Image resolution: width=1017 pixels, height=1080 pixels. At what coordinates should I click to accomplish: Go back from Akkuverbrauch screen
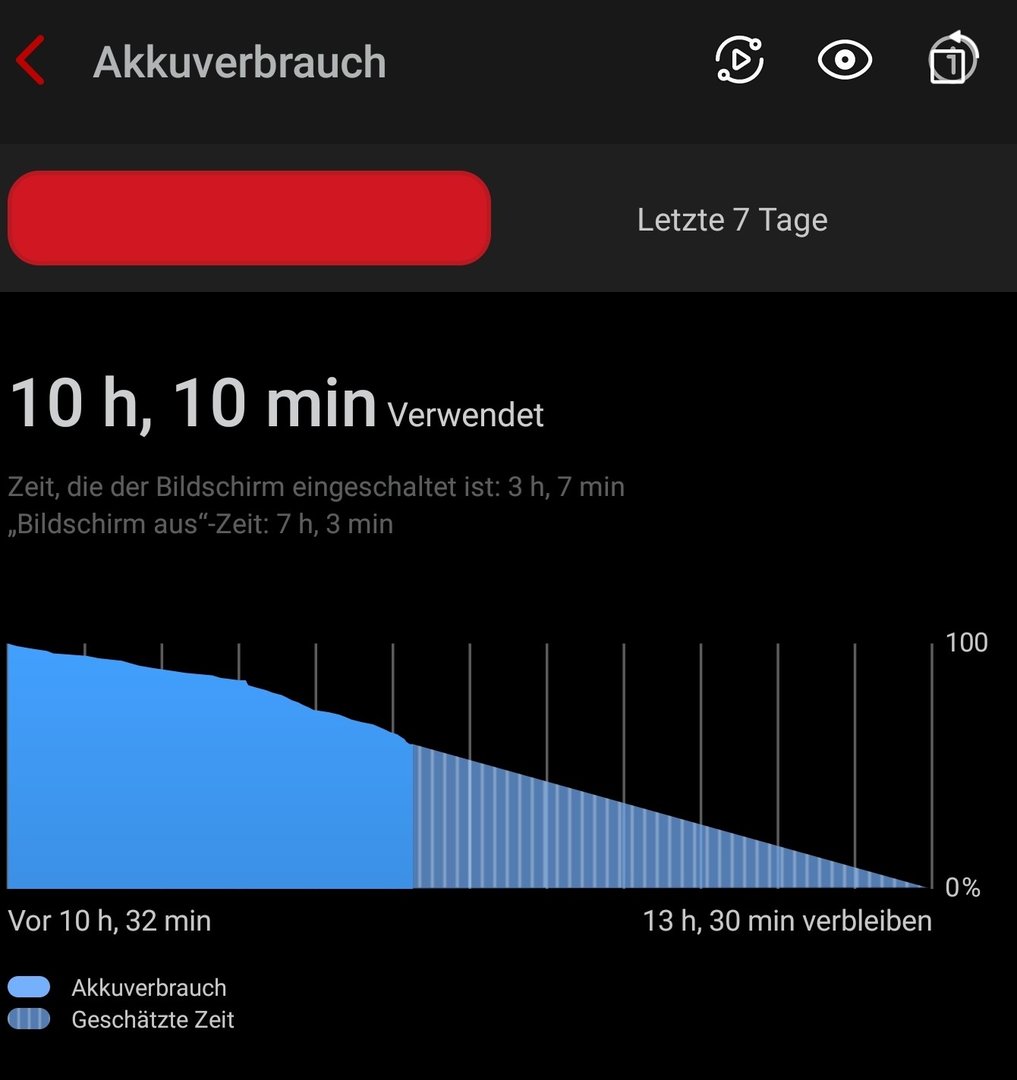point(31,61)
